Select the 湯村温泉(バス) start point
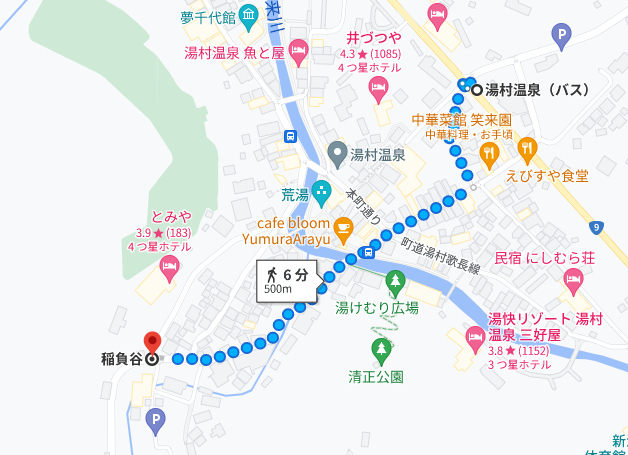Screen dimensions: 628x455 click(x=477, y=89)
